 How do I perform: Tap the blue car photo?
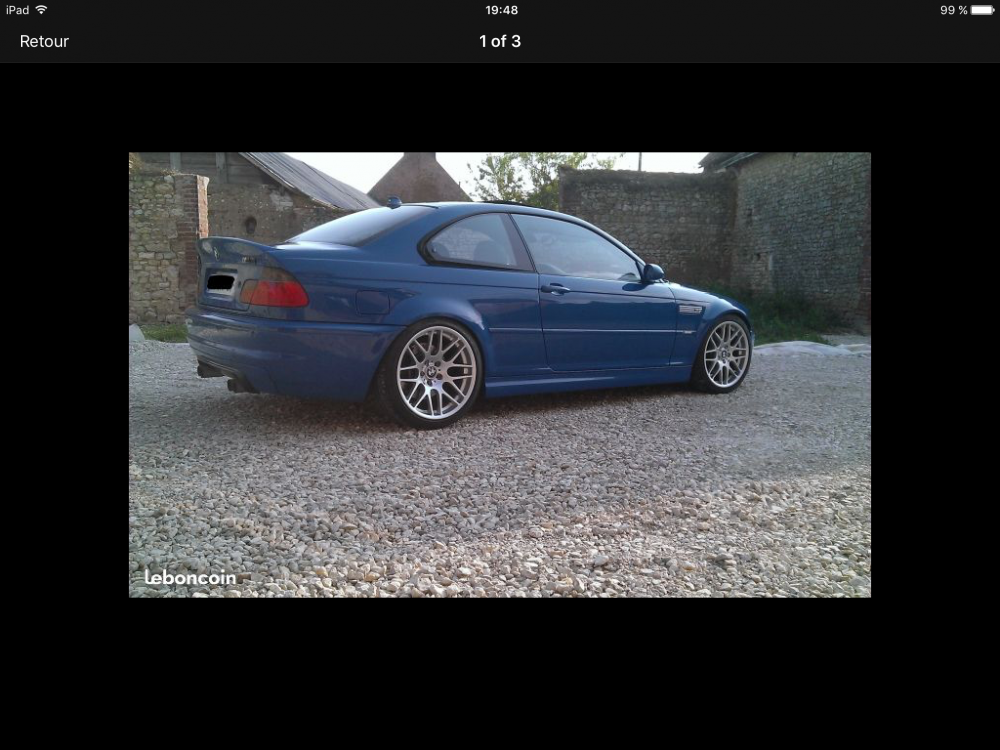[x=499, y=374]
